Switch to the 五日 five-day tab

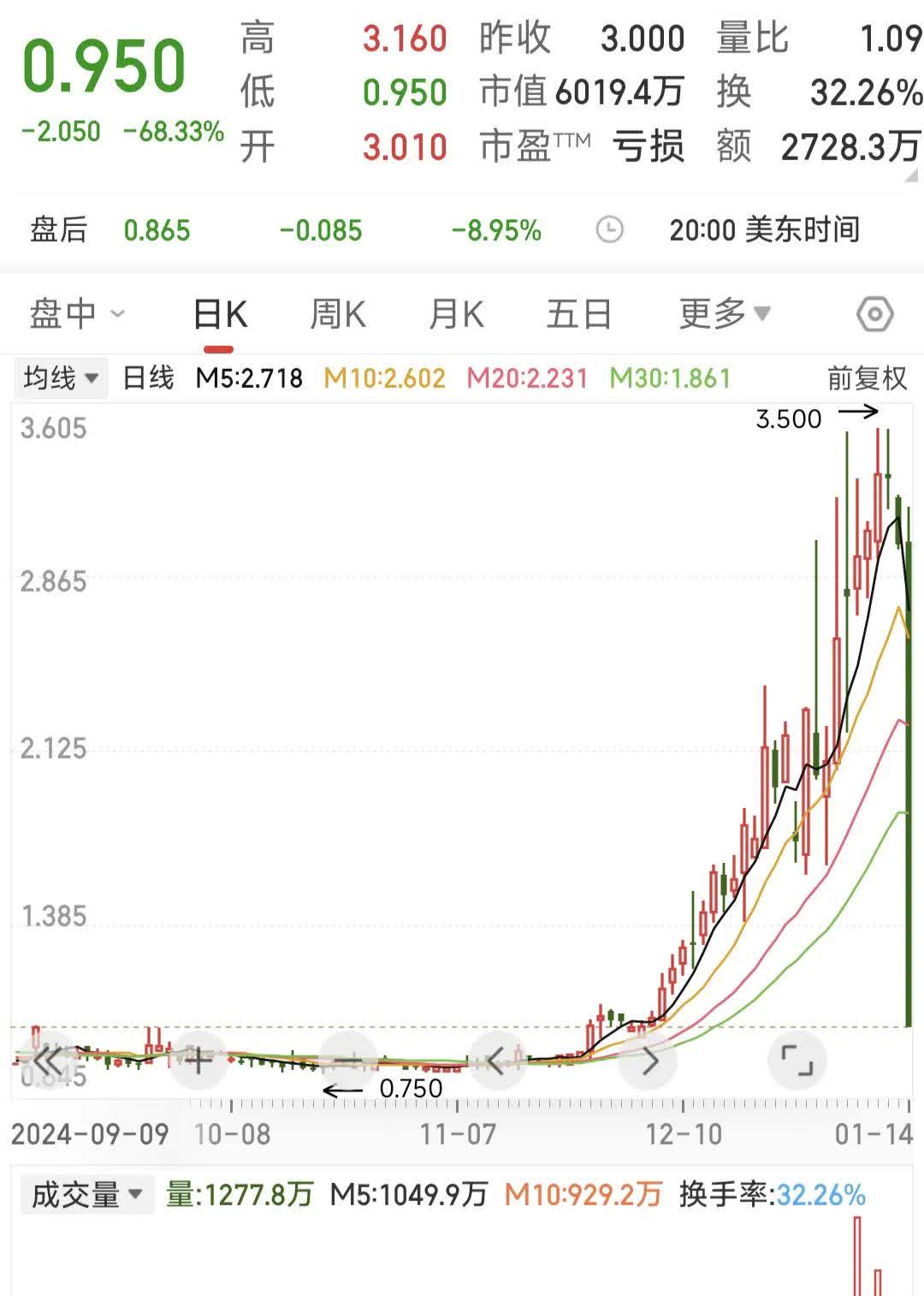coord(579,313)
